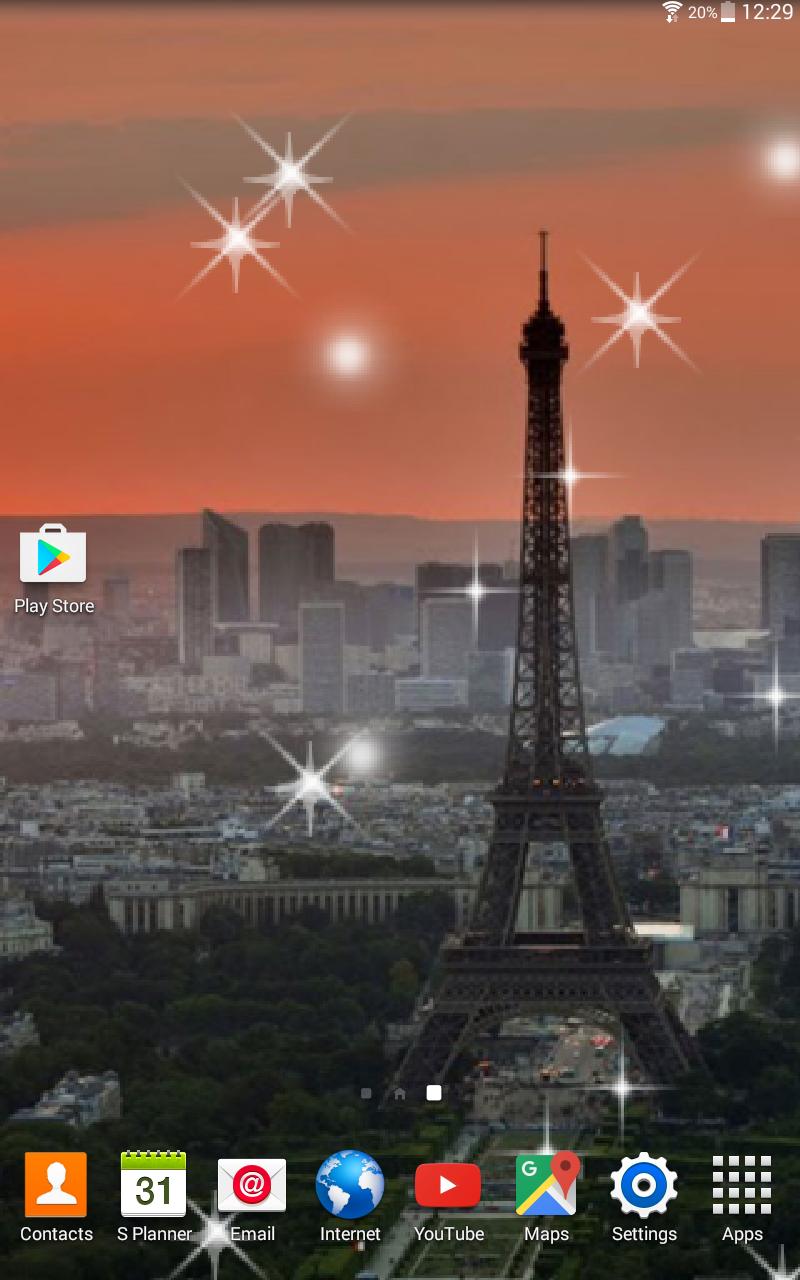
Task: Select the first page indicator dot
Action: (x=366, y=1094)
